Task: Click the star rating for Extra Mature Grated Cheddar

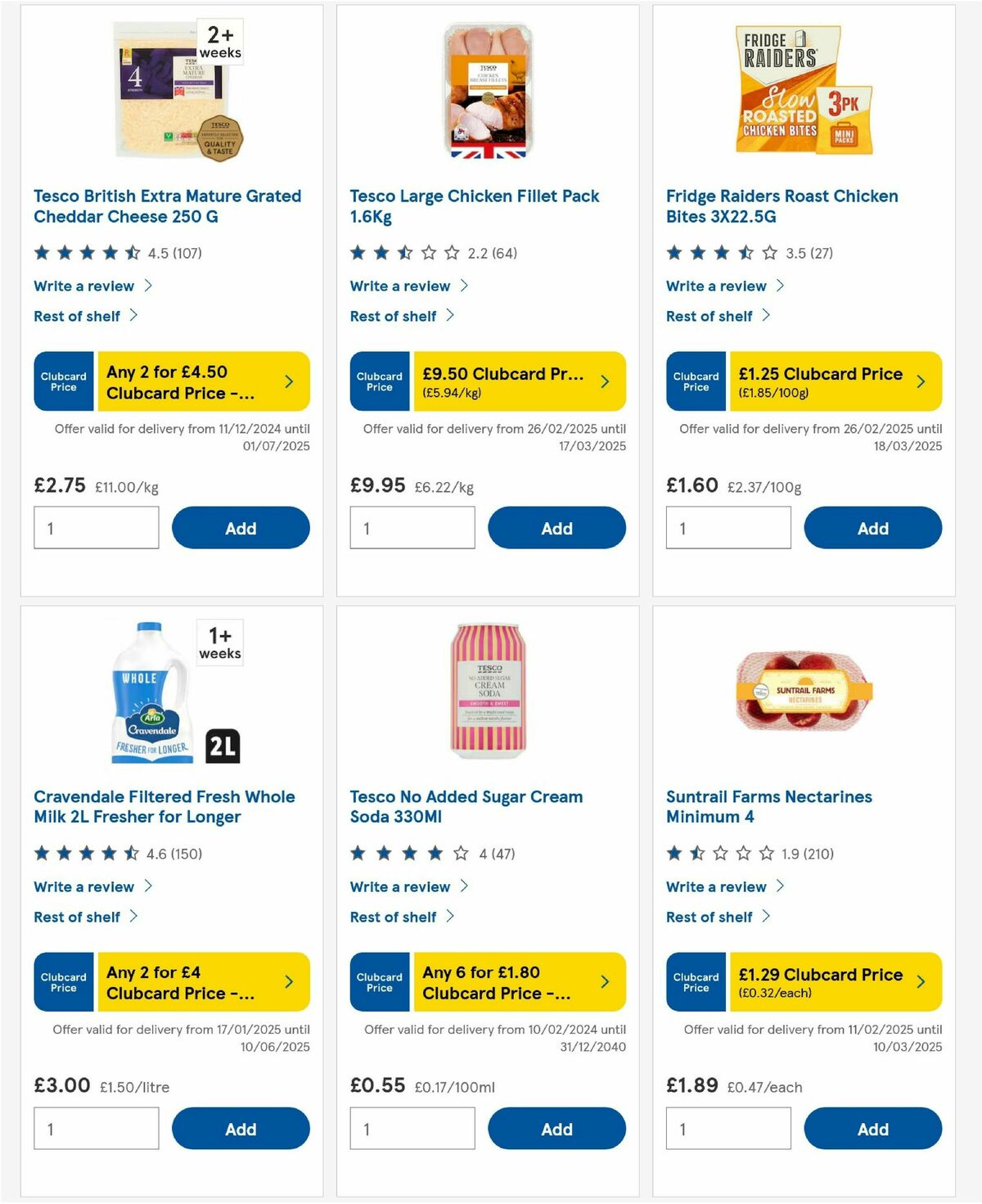Action: point(85,253)
